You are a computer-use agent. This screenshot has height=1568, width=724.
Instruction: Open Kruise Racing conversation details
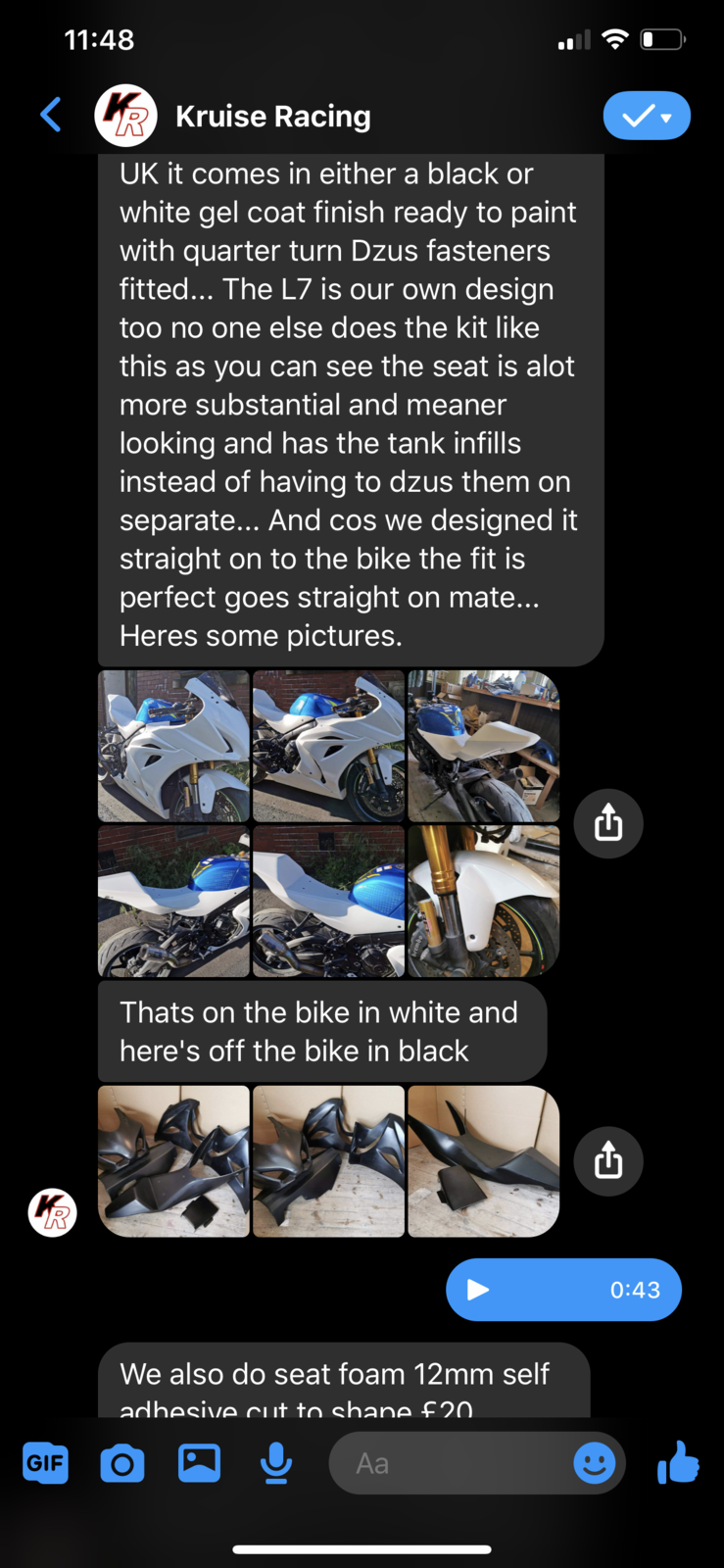coord(272,117)
